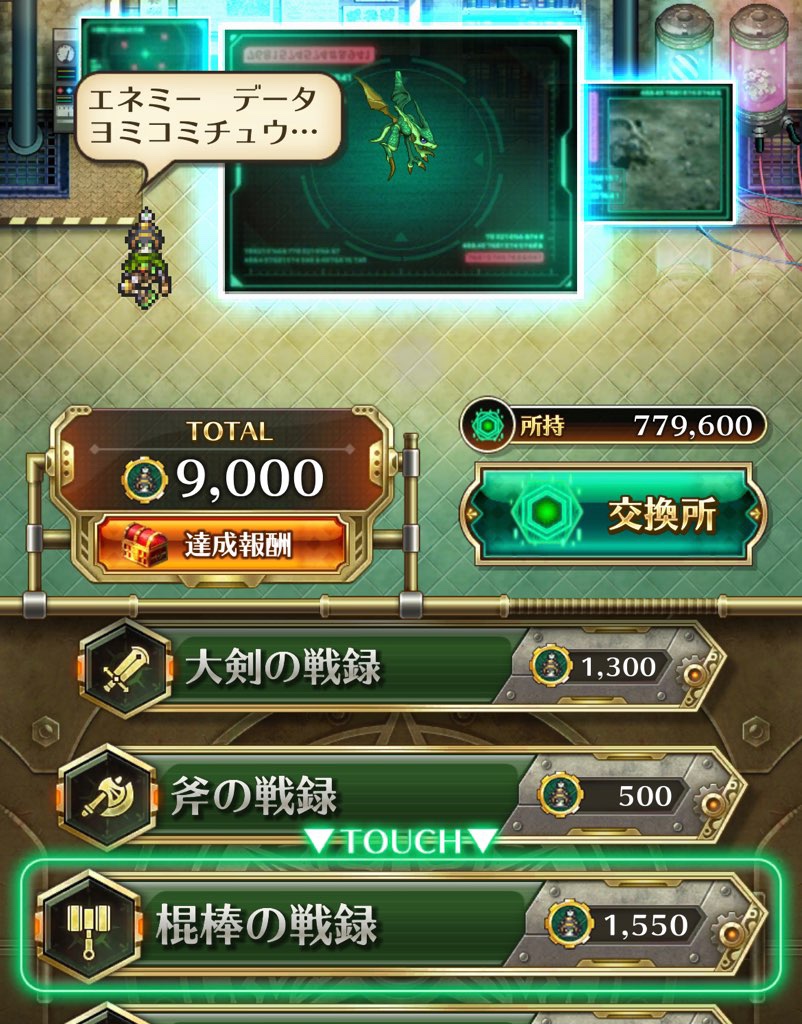Open the 交換所 exchange shop
The width and height of the screenshot is (802, 1024).
[614, 513]
